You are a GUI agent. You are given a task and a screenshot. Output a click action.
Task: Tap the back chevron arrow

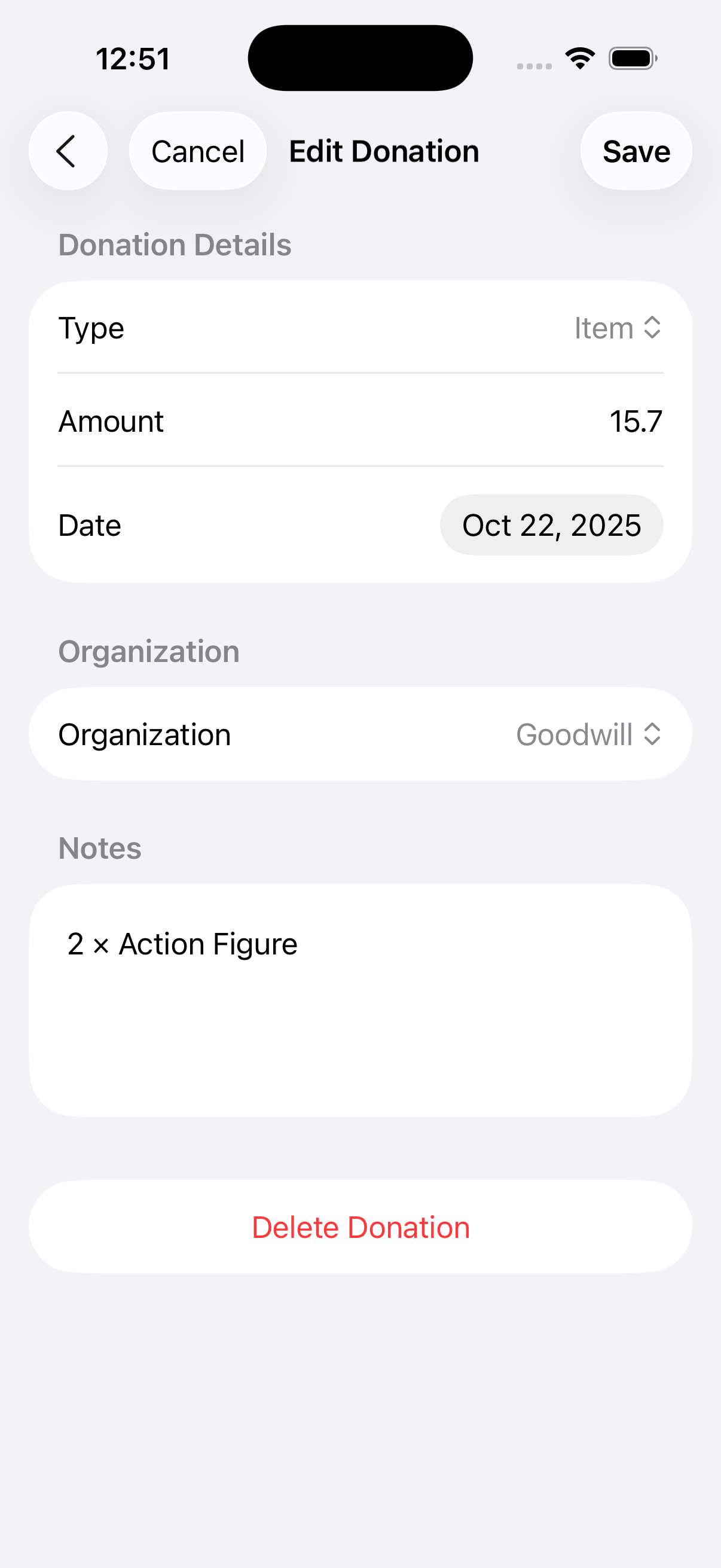point(68,150)
